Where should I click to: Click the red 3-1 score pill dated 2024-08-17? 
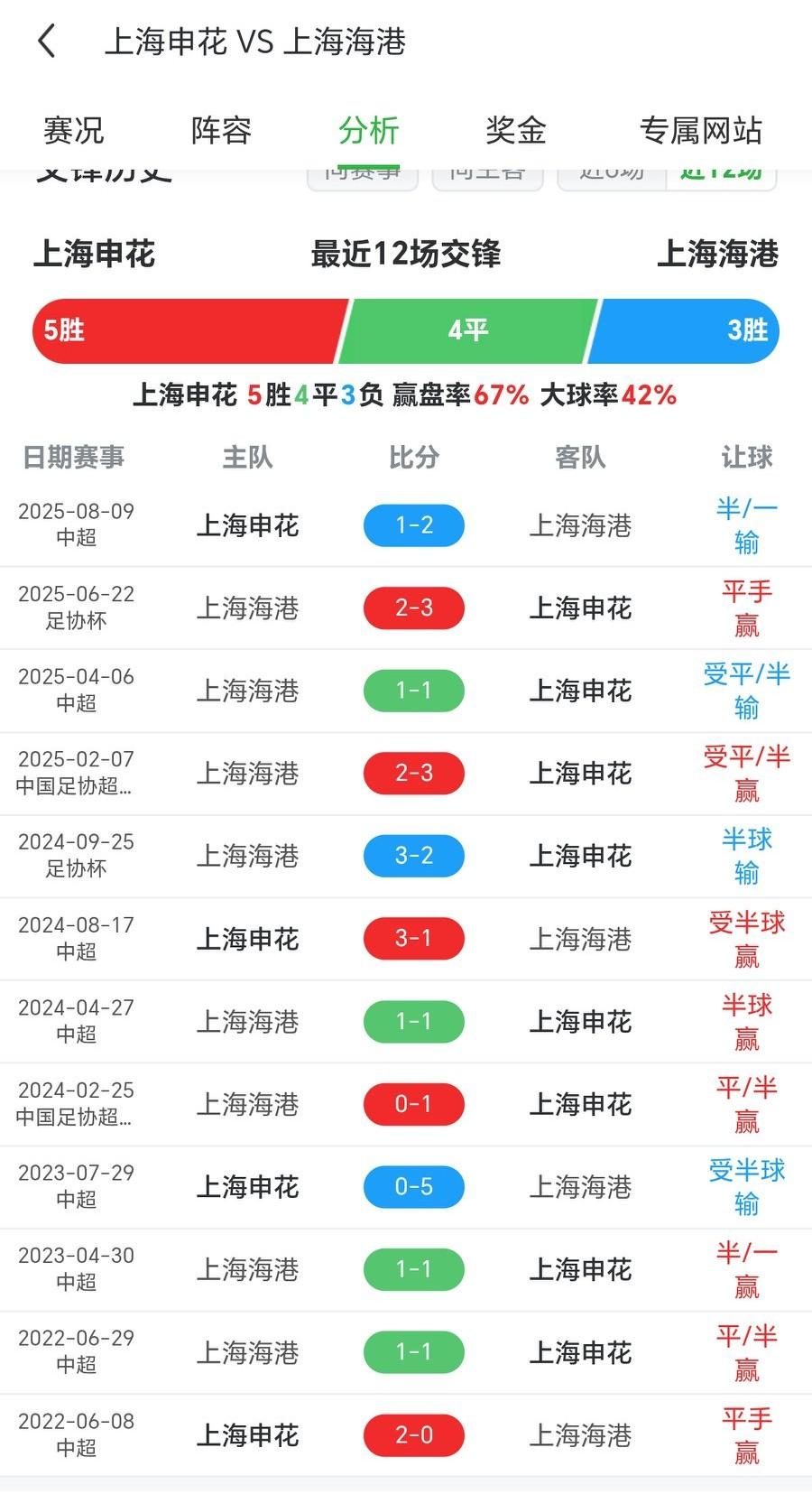pyautogui.click(x=413, y=938)
